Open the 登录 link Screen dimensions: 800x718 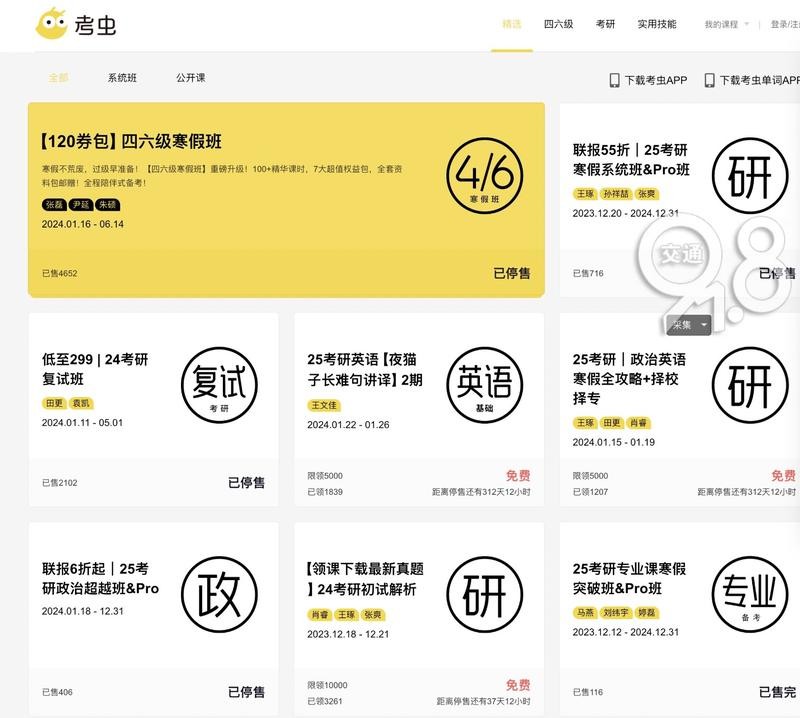pyautogui.click(x=780, y=24)
